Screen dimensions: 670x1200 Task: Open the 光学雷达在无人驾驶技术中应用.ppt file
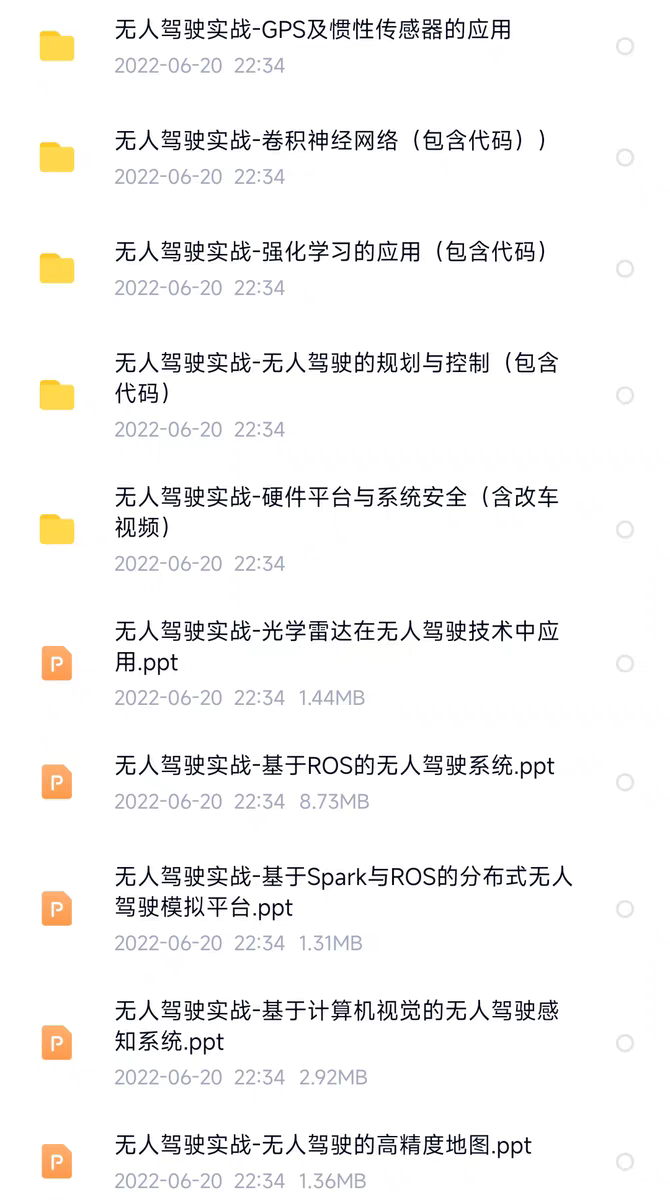click(336, 646)
